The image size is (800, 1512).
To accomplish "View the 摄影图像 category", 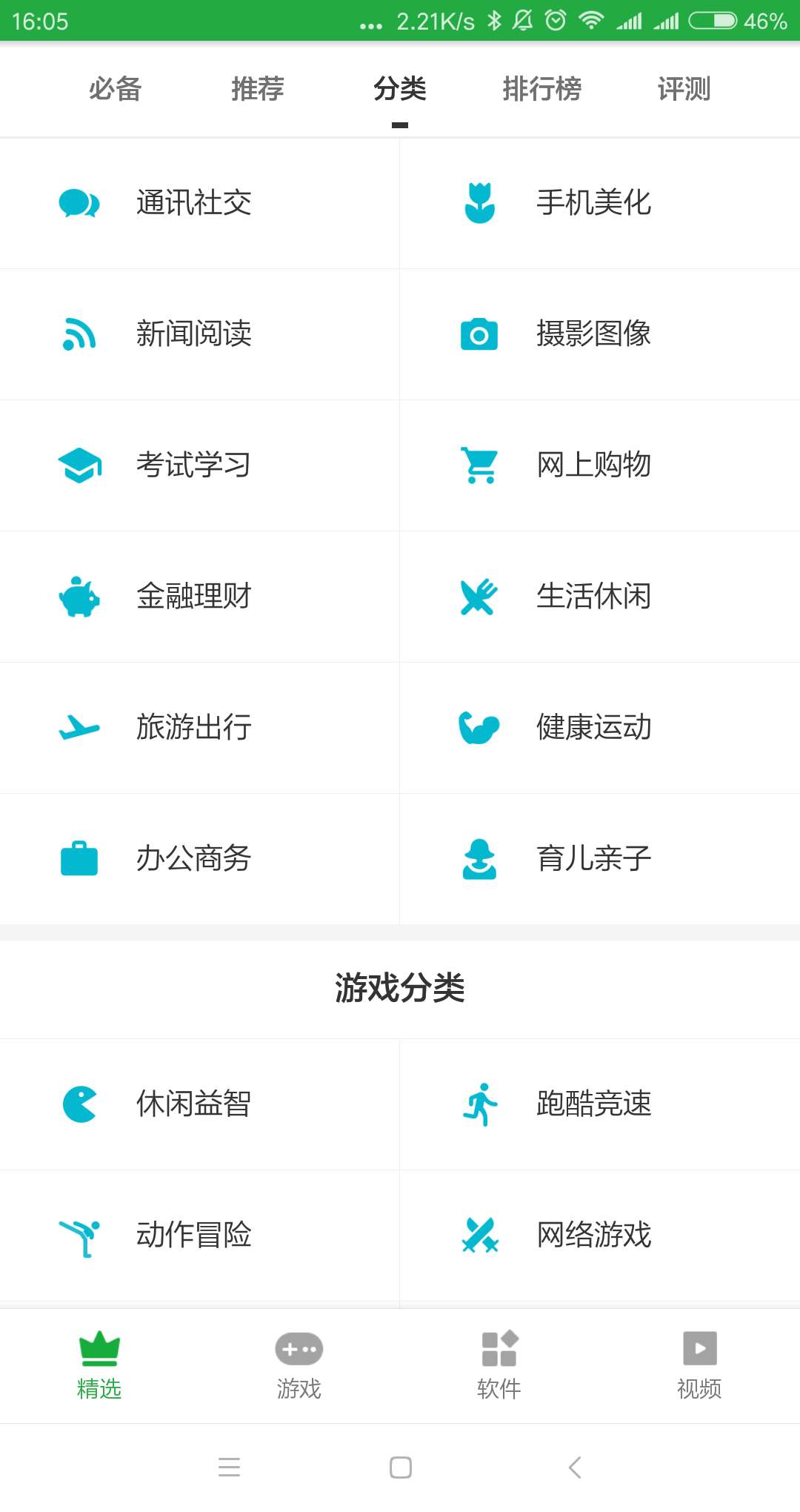I will point(594,334).
